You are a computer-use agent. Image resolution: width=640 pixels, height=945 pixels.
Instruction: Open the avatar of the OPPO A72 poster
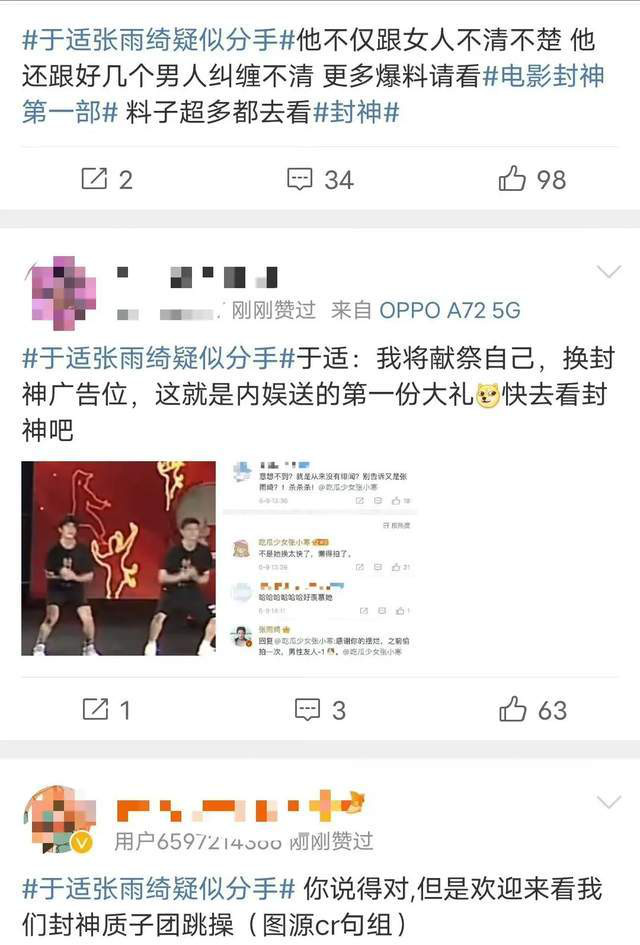click(x=59, y=291)
